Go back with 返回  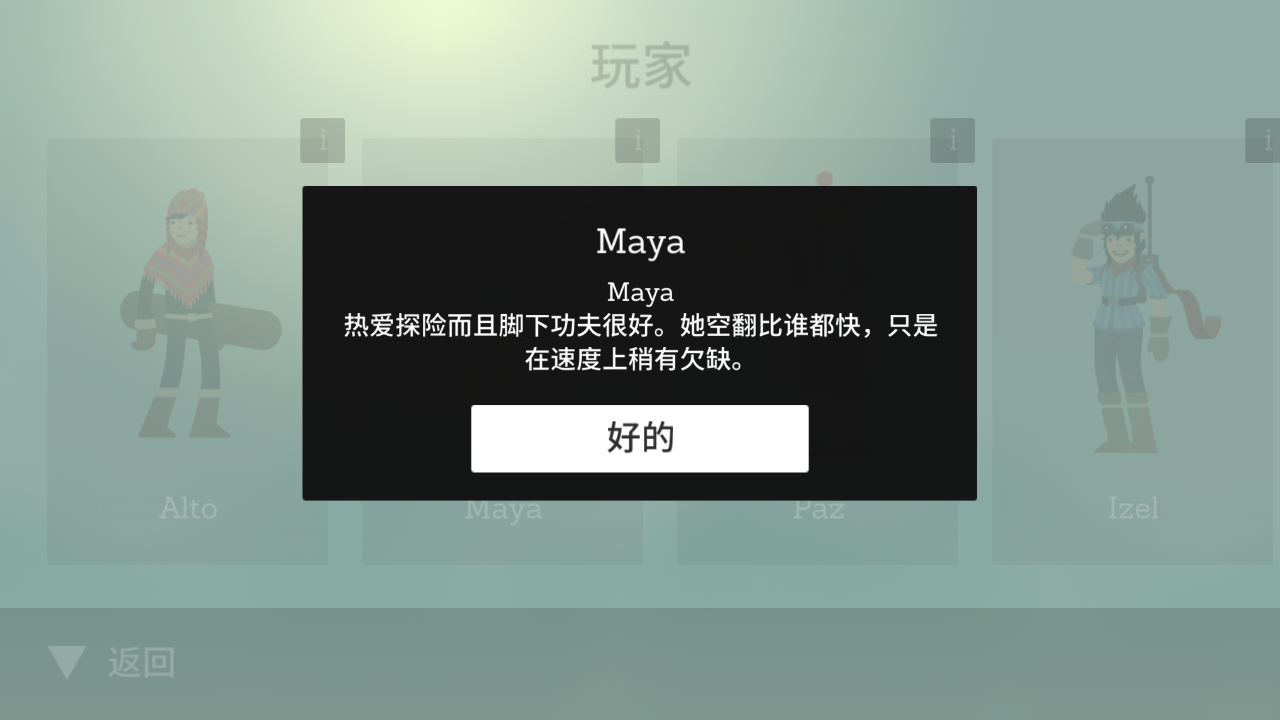pyautogui.click(x=112, y=662)
